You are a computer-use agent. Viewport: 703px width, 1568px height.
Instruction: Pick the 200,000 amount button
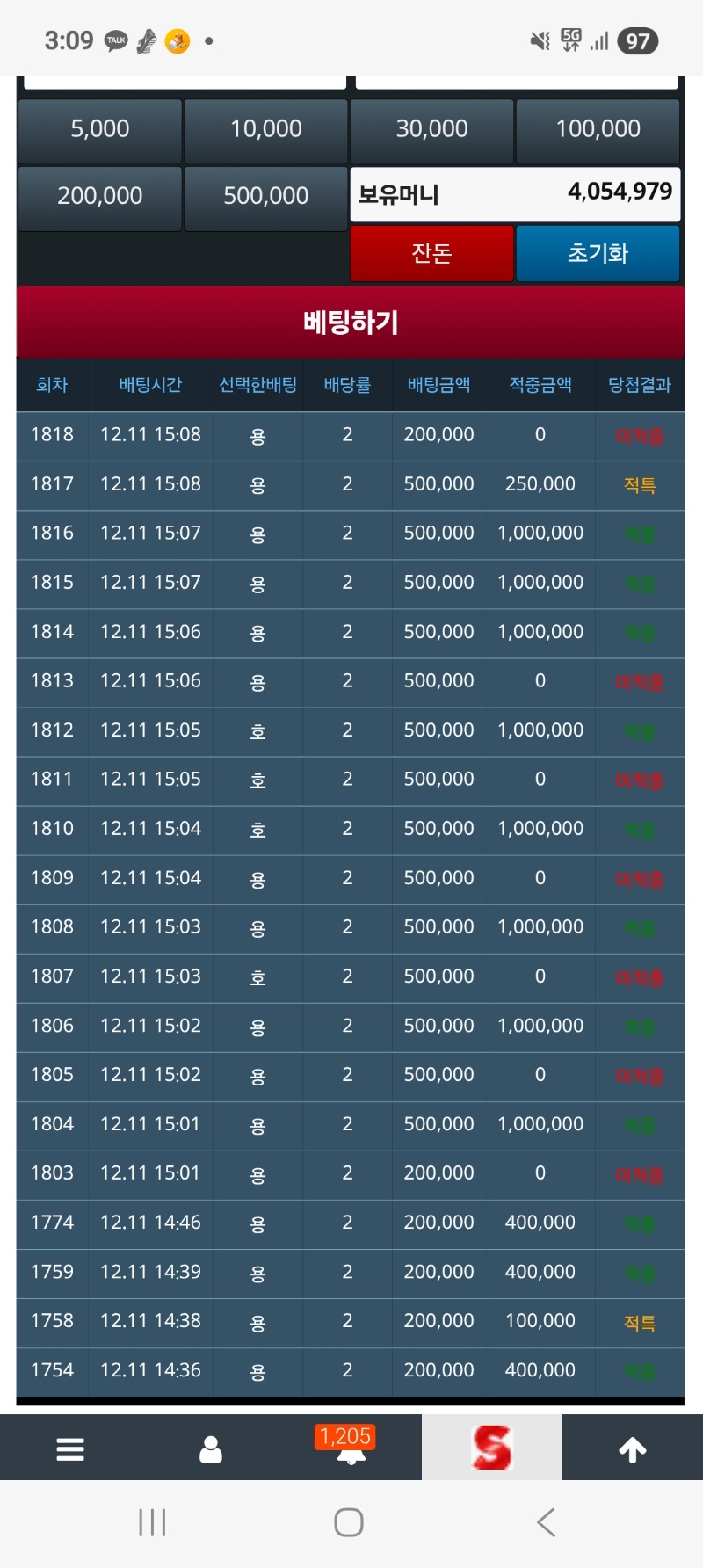(x=99, y=196)
